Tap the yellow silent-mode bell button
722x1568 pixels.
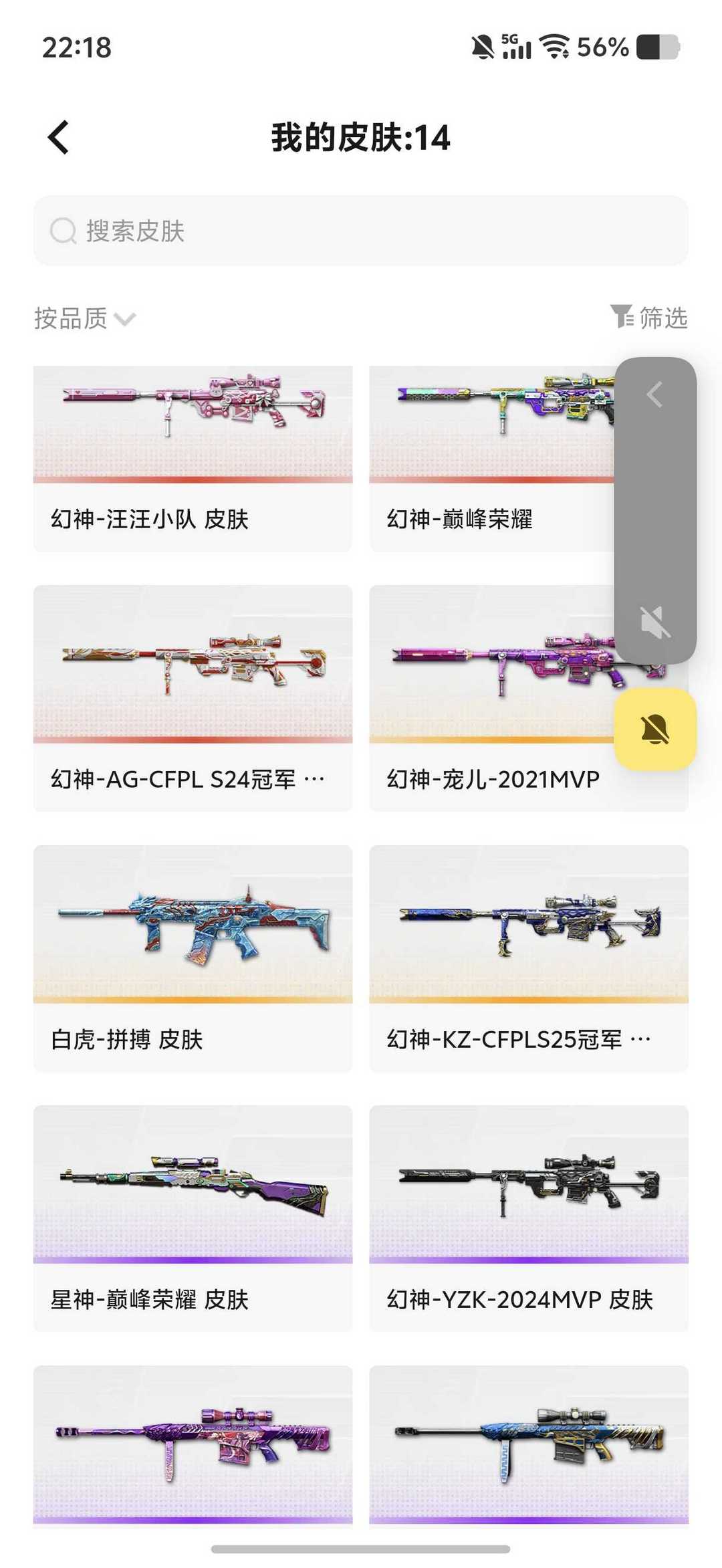pyautogui.click(x=655, y=730)
